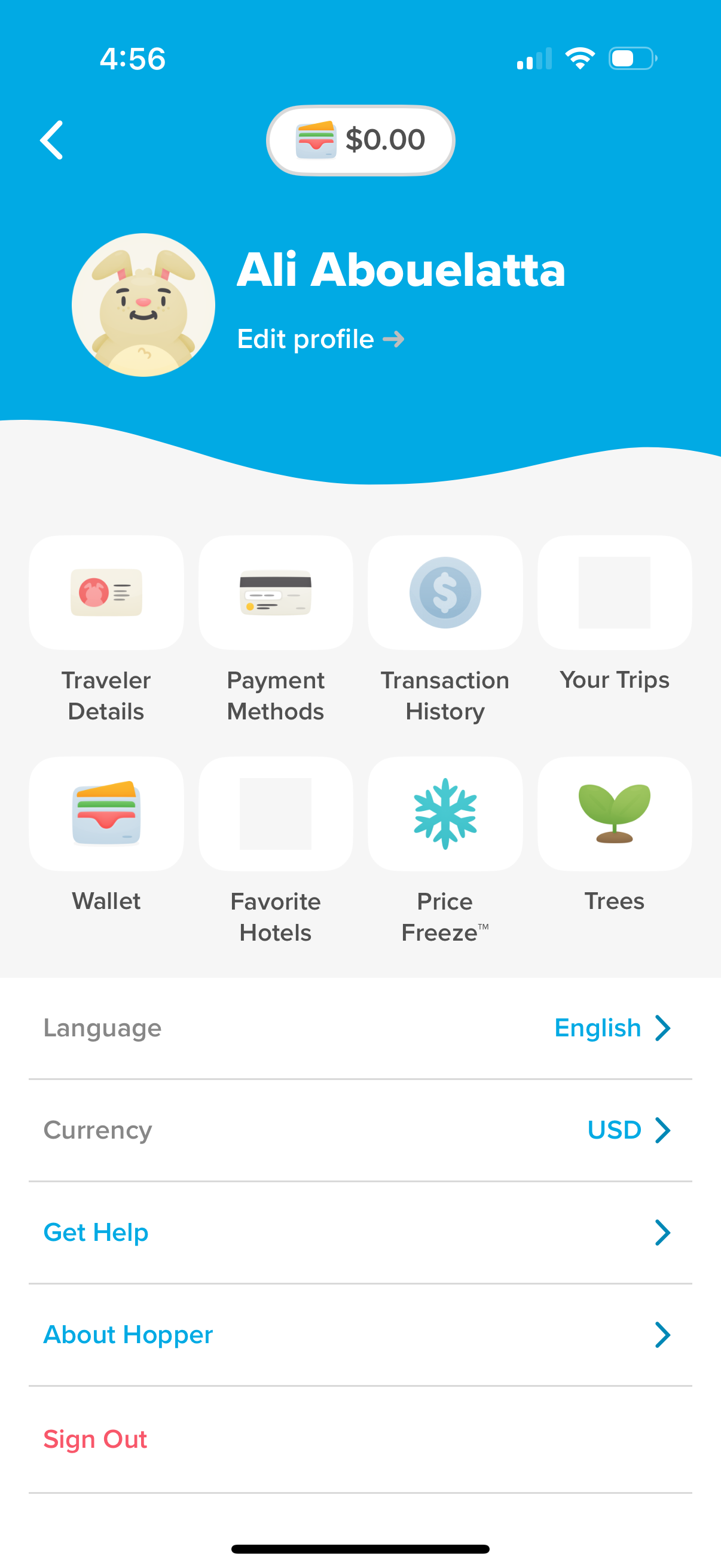The height and width of the screenshot is (1568, 721).
Task: Tap the wallet balance pill showing $0.00
Action: click(x=360, y=139)
